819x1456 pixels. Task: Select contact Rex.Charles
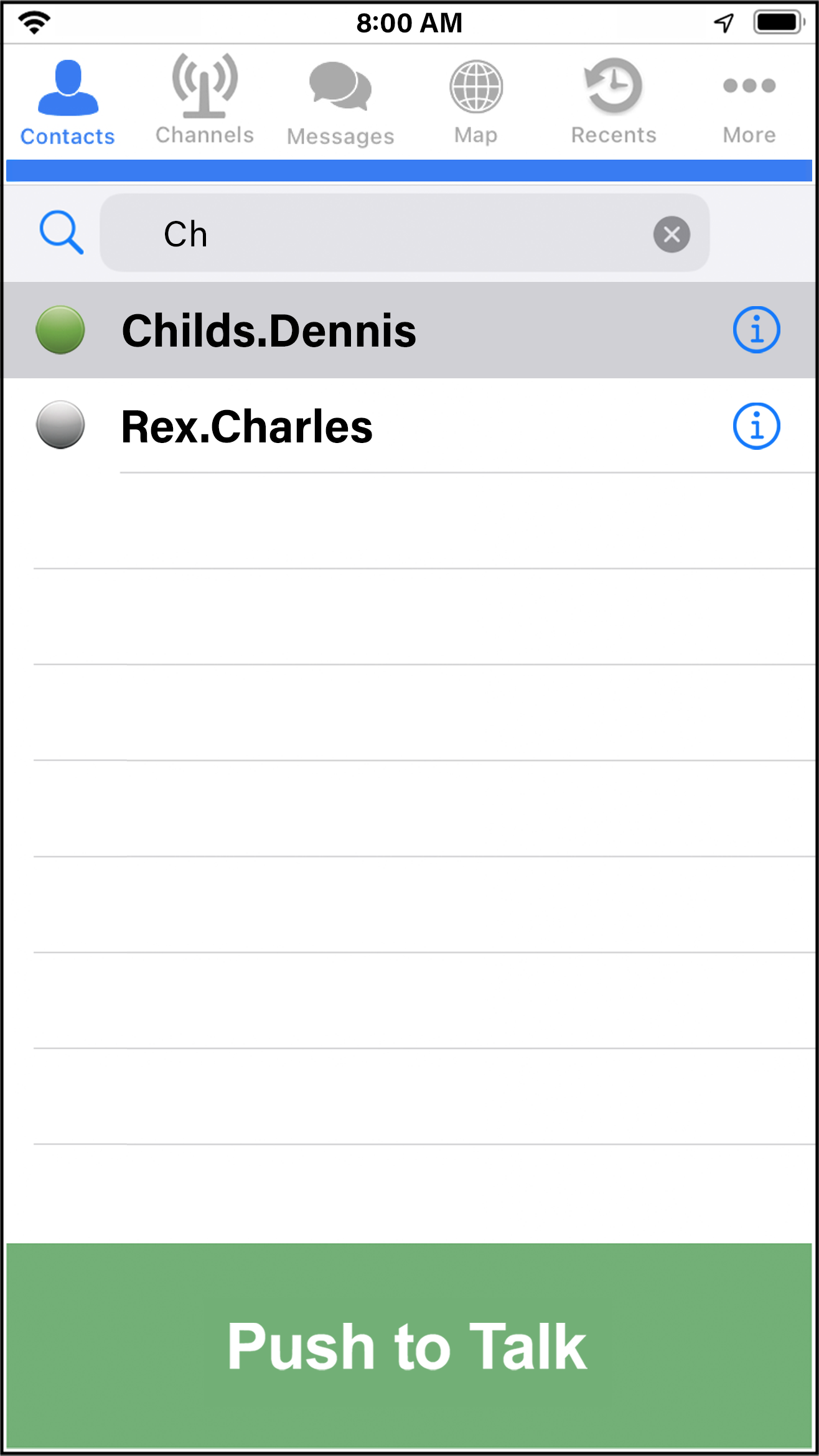pos(409,426)
